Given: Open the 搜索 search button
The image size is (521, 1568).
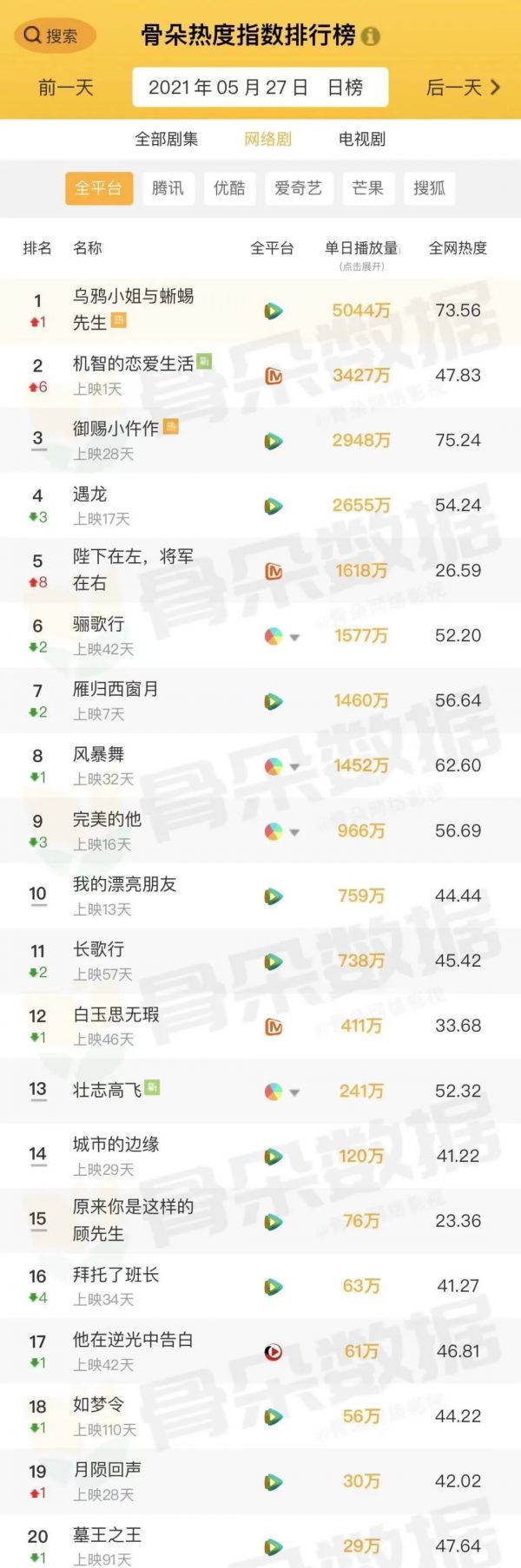Looking at the screenshot, I should (x=54, y=36).
